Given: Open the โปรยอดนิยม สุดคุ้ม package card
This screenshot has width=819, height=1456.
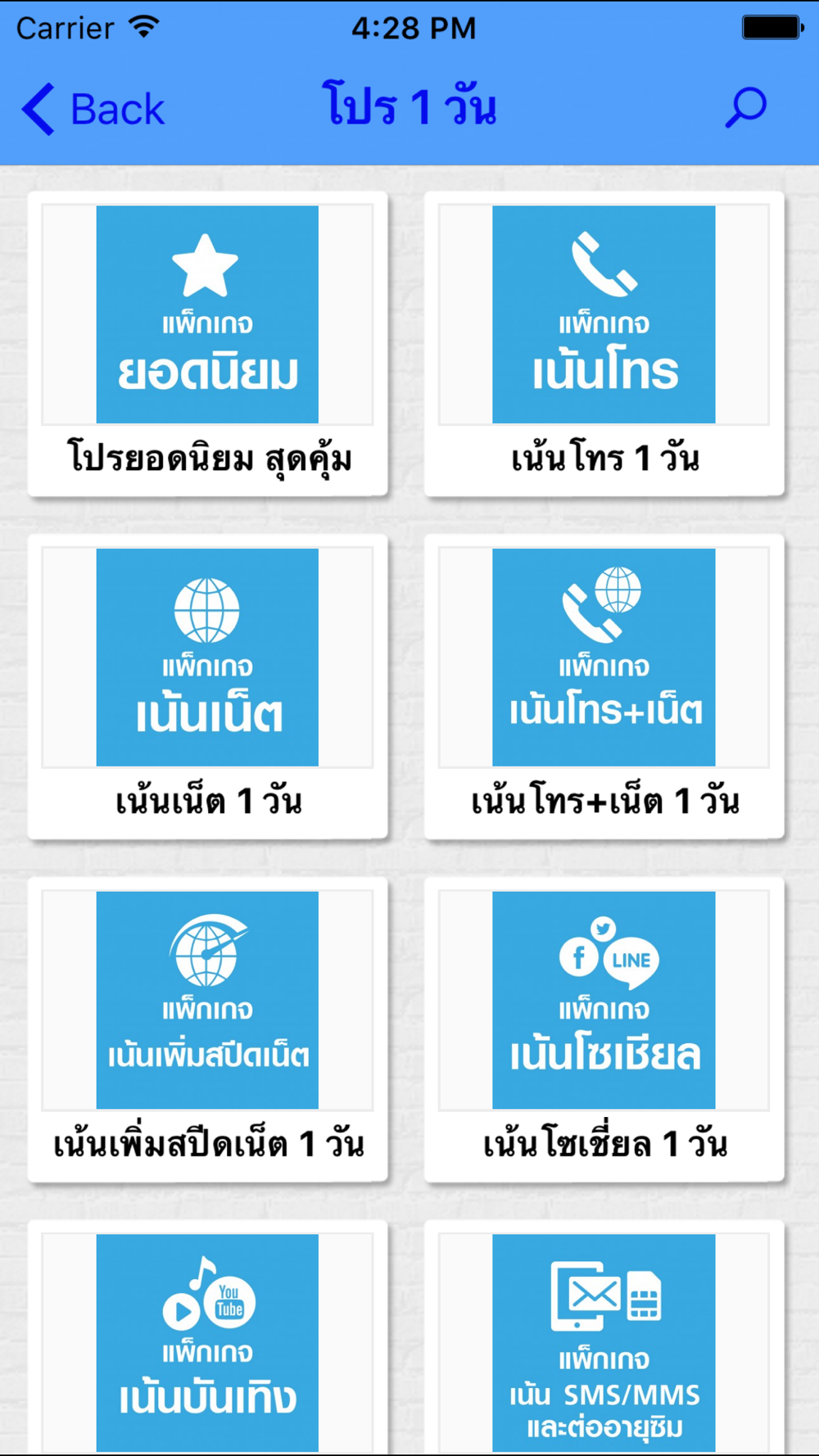Looking at the screenshot, I should pos(207,344).
